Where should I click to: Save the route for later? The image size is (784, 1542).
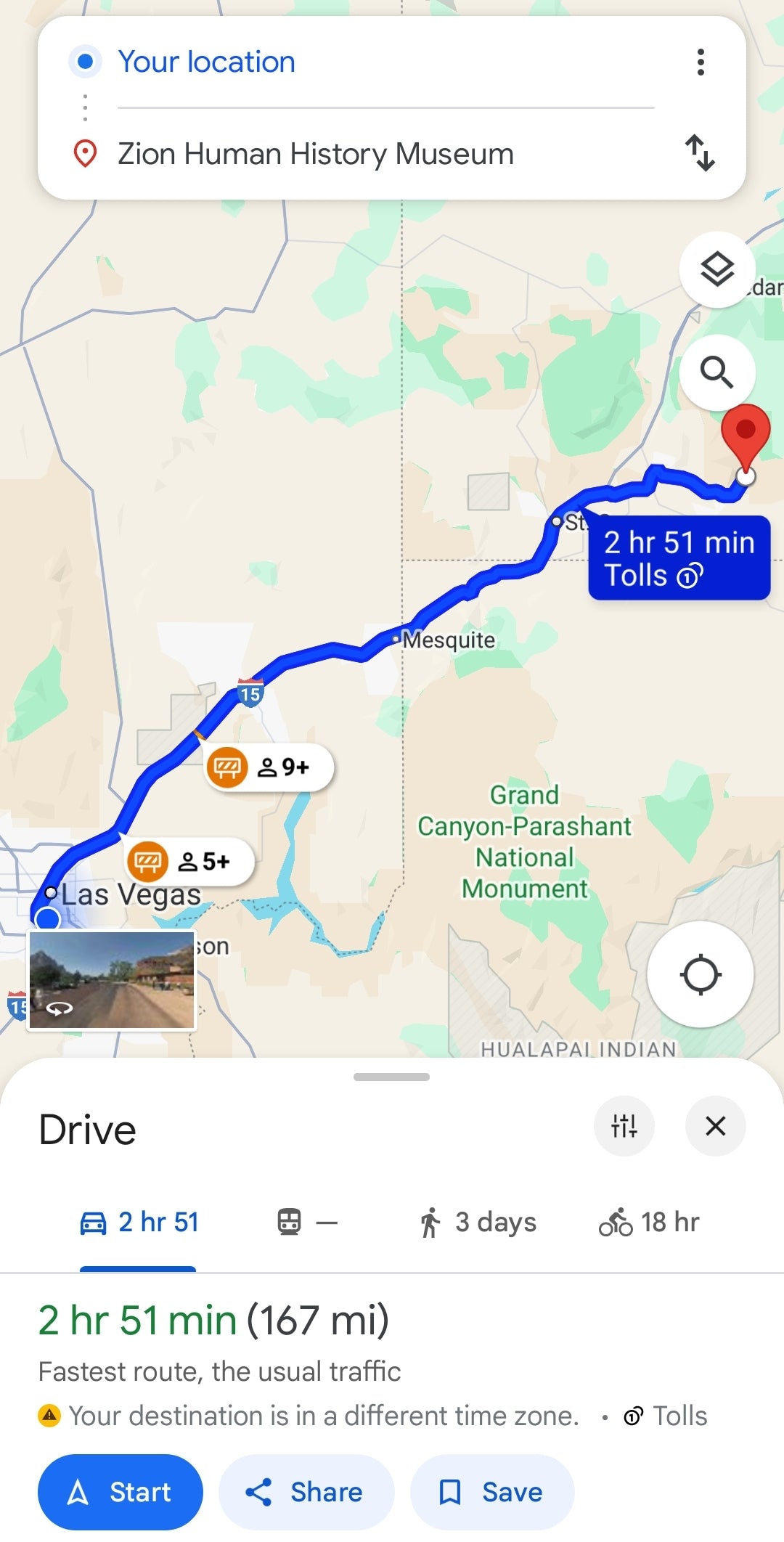point(492,1492)
